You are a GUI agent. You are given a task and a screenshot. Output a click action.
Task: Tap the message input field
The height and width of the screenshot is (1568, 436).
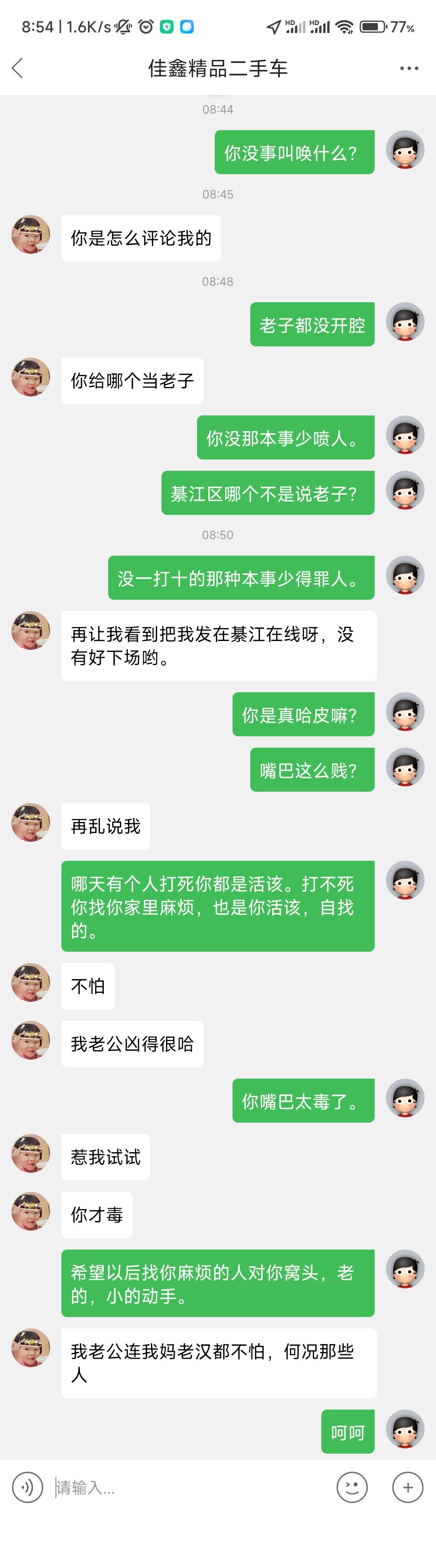[x=189, y=1488]
